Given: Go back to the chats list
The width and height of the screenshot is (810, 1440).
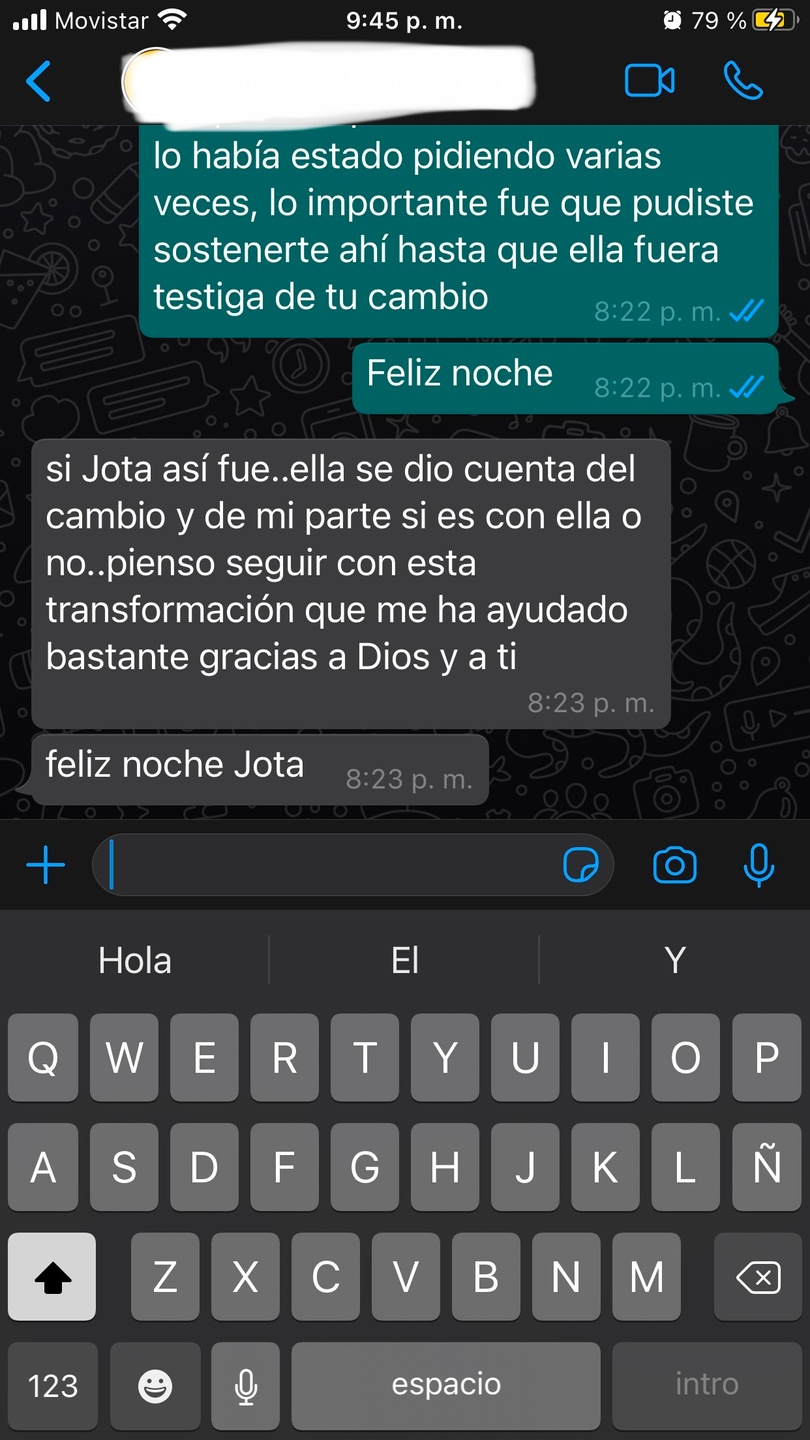Looking at the screenshot, I should (x=38, y=81).
